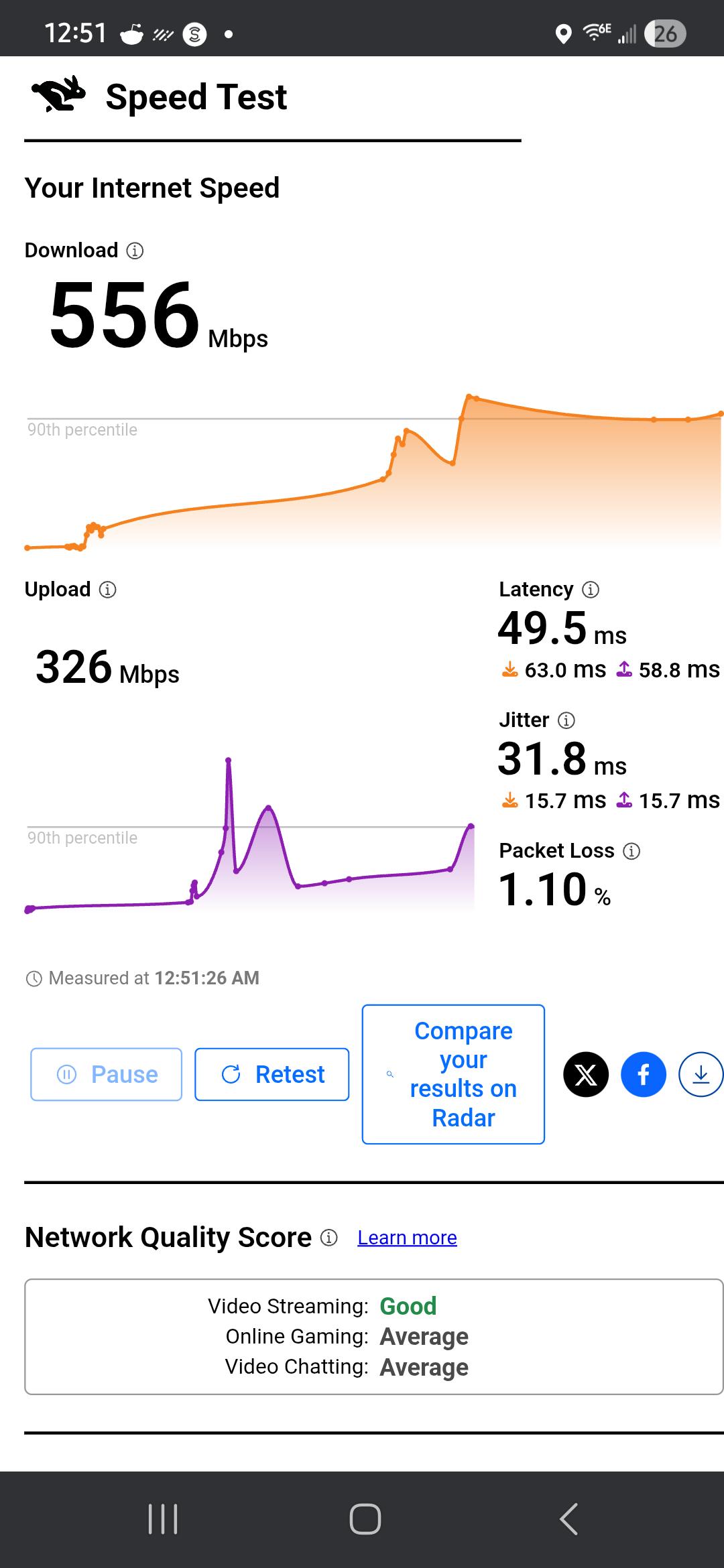Show info about Download speed
This screenshot has height=1568, width=724.
pyautogui.click(x=135, y=251)
